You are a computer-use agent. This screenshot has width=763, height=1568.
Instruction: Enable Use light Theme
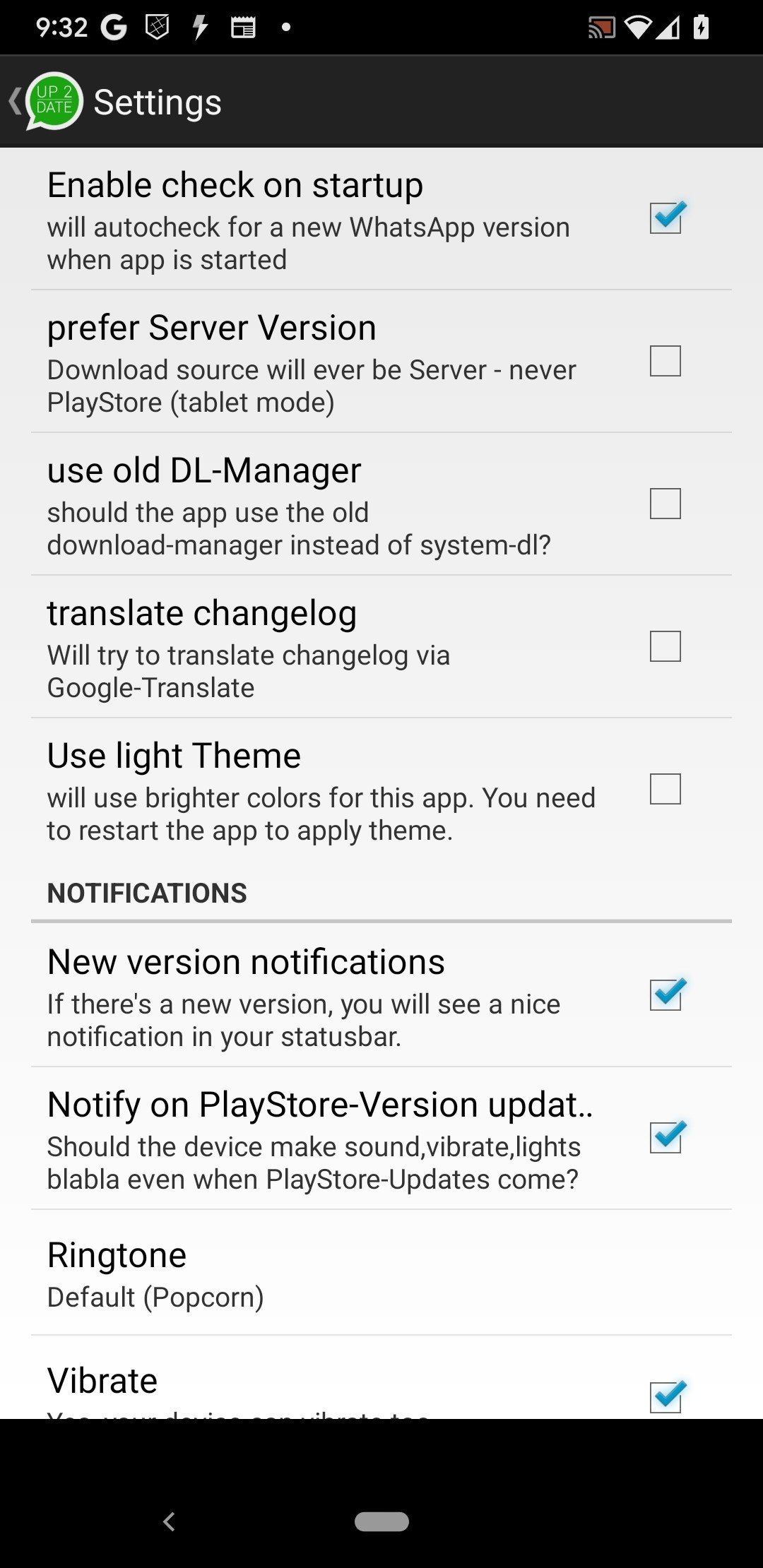tap(666, 789)
